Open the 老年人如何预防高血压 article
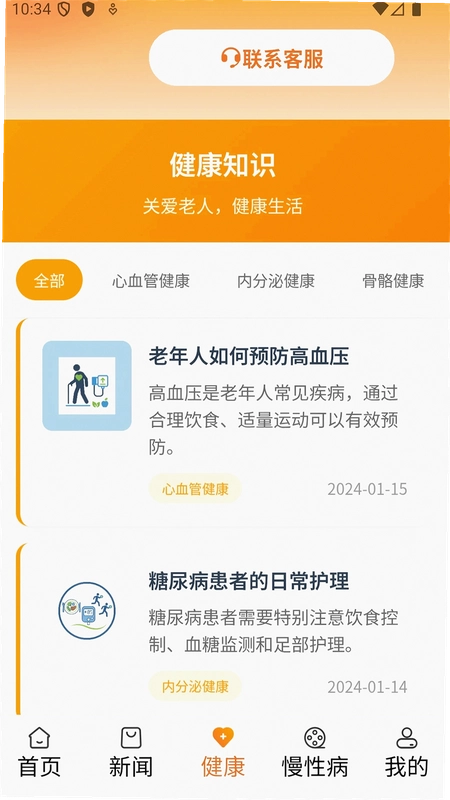 228,422
